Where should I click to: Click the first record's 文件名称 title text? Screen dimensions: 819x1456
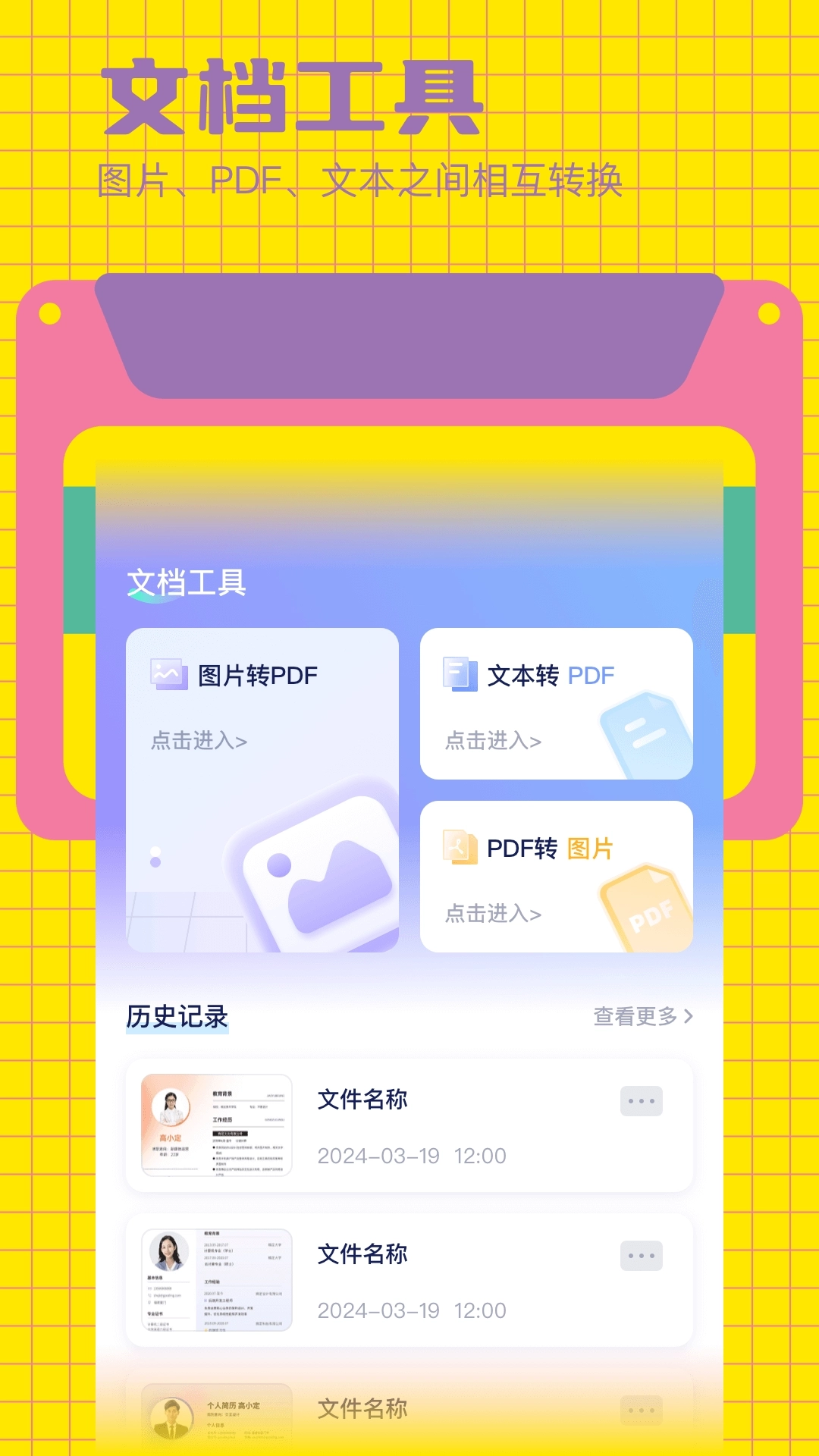tap(362, 1100)
